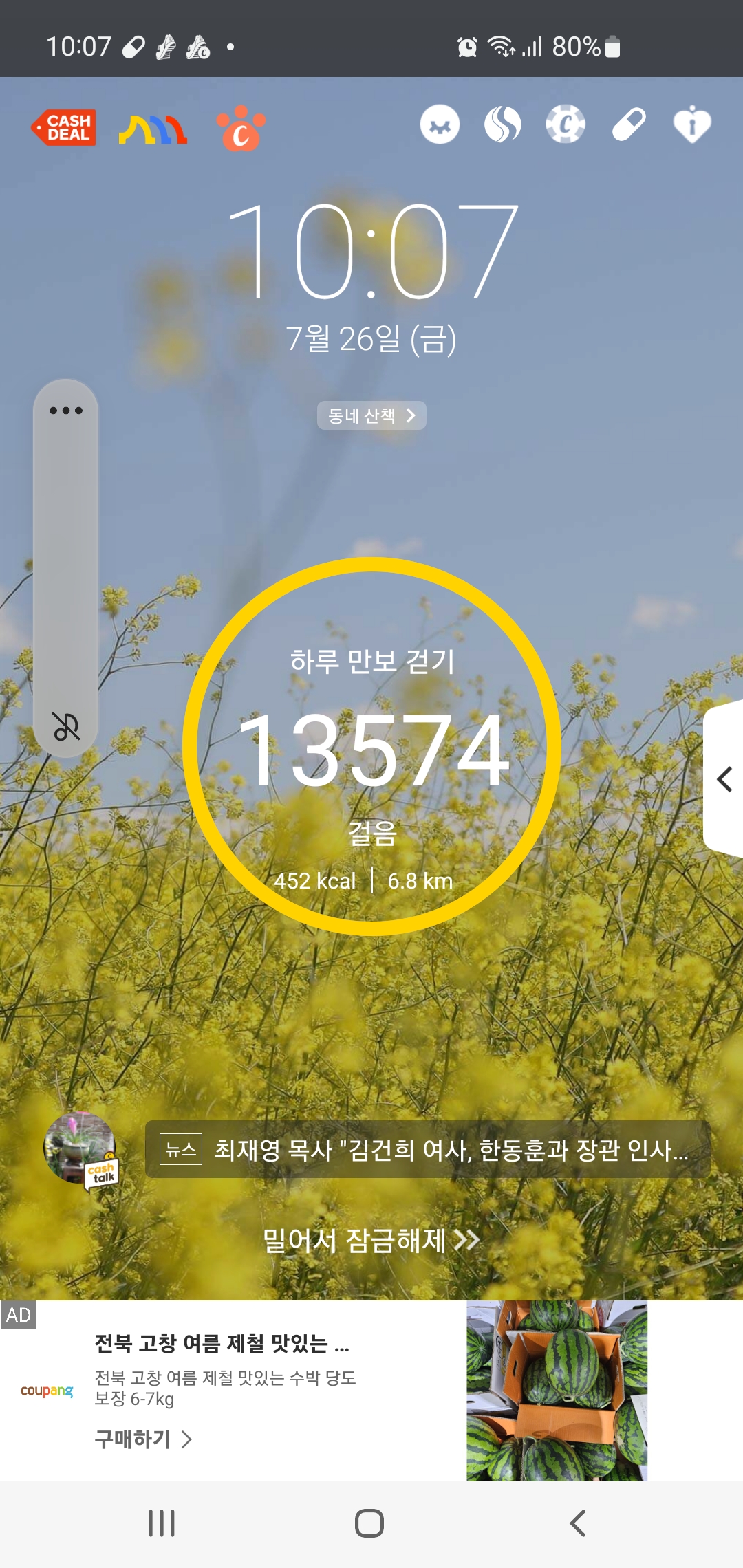This screenshot has width=743, height=1568.
Task: Tap the pill capsule icon
Action: [629, 124]
